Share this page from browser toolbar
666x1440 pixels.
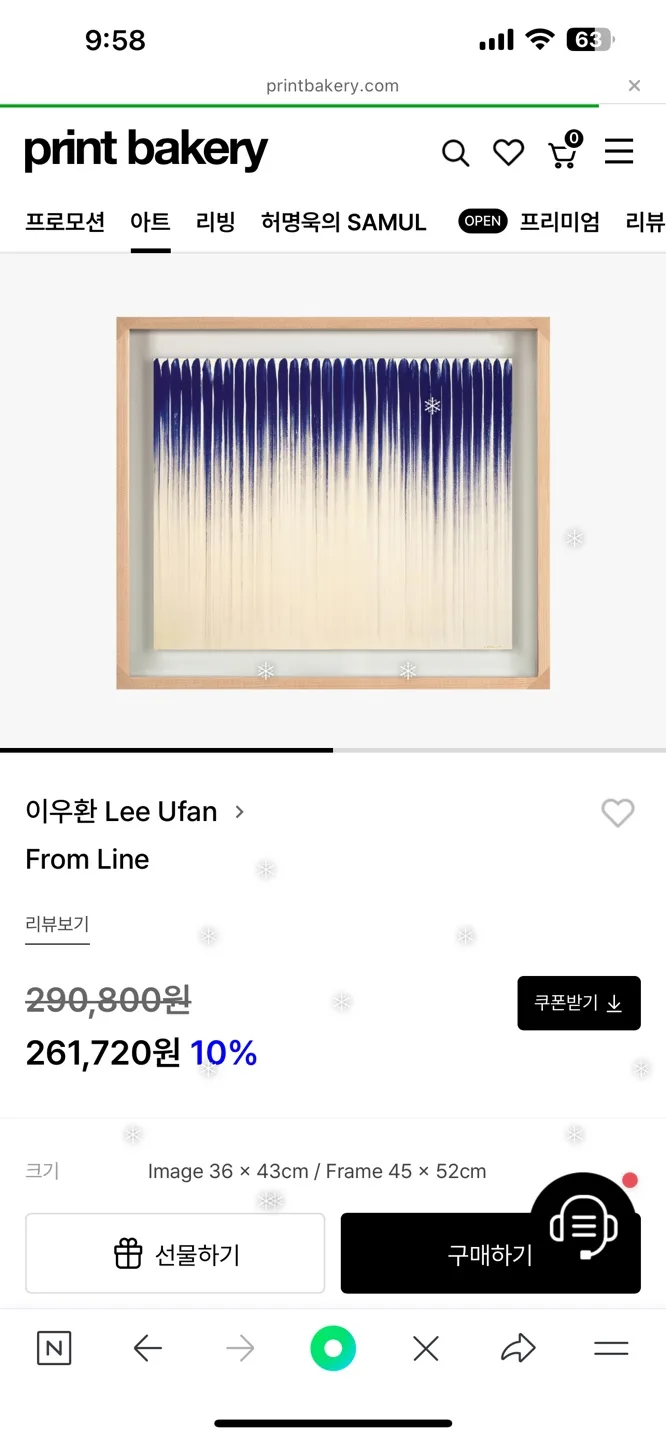(518, 1349)
